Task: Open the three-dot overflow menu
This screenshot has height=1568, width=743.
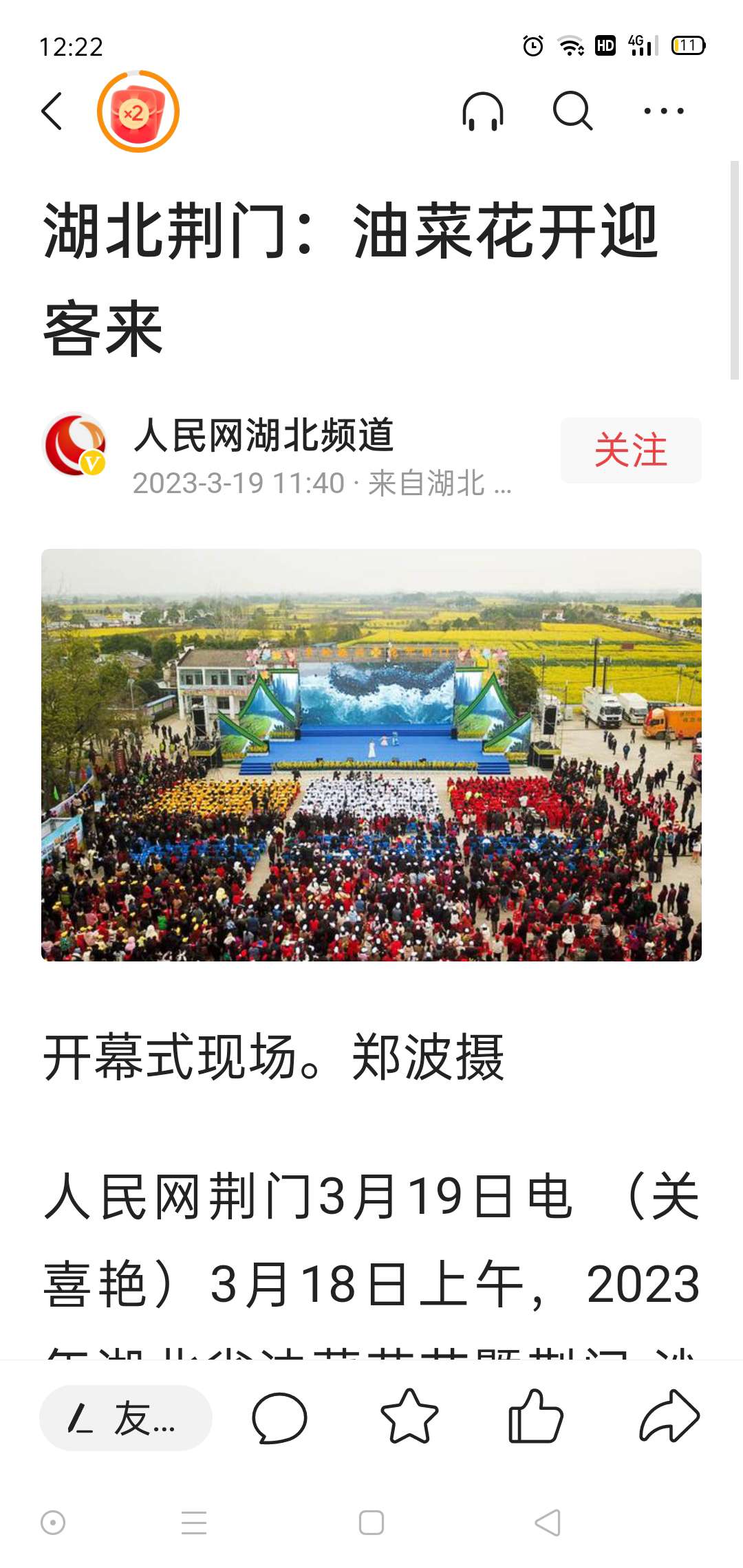Action: pyautogui.click(x=663, y=111)
